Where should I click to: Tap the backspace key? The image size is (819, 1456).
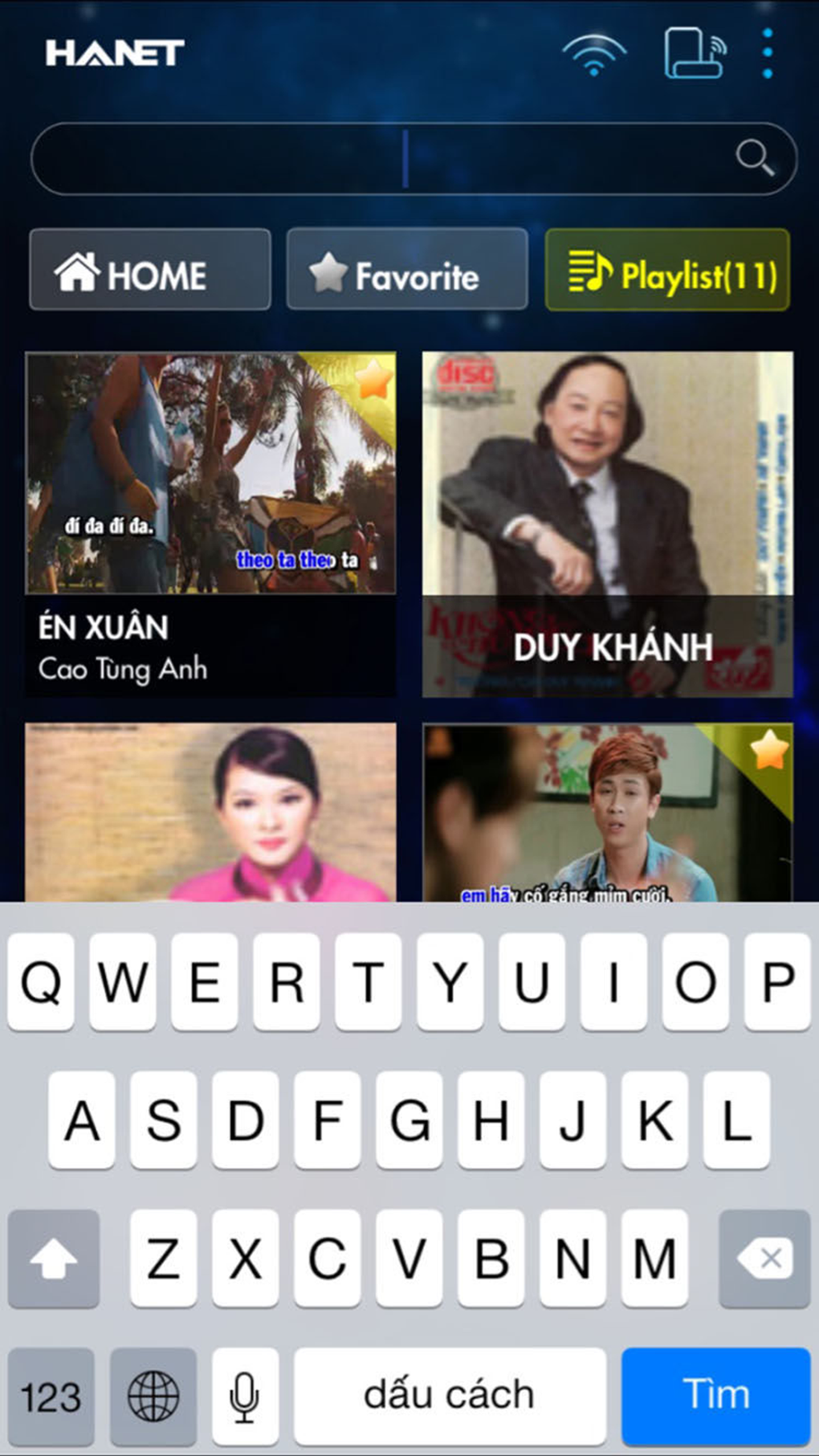pos(764,1258)
